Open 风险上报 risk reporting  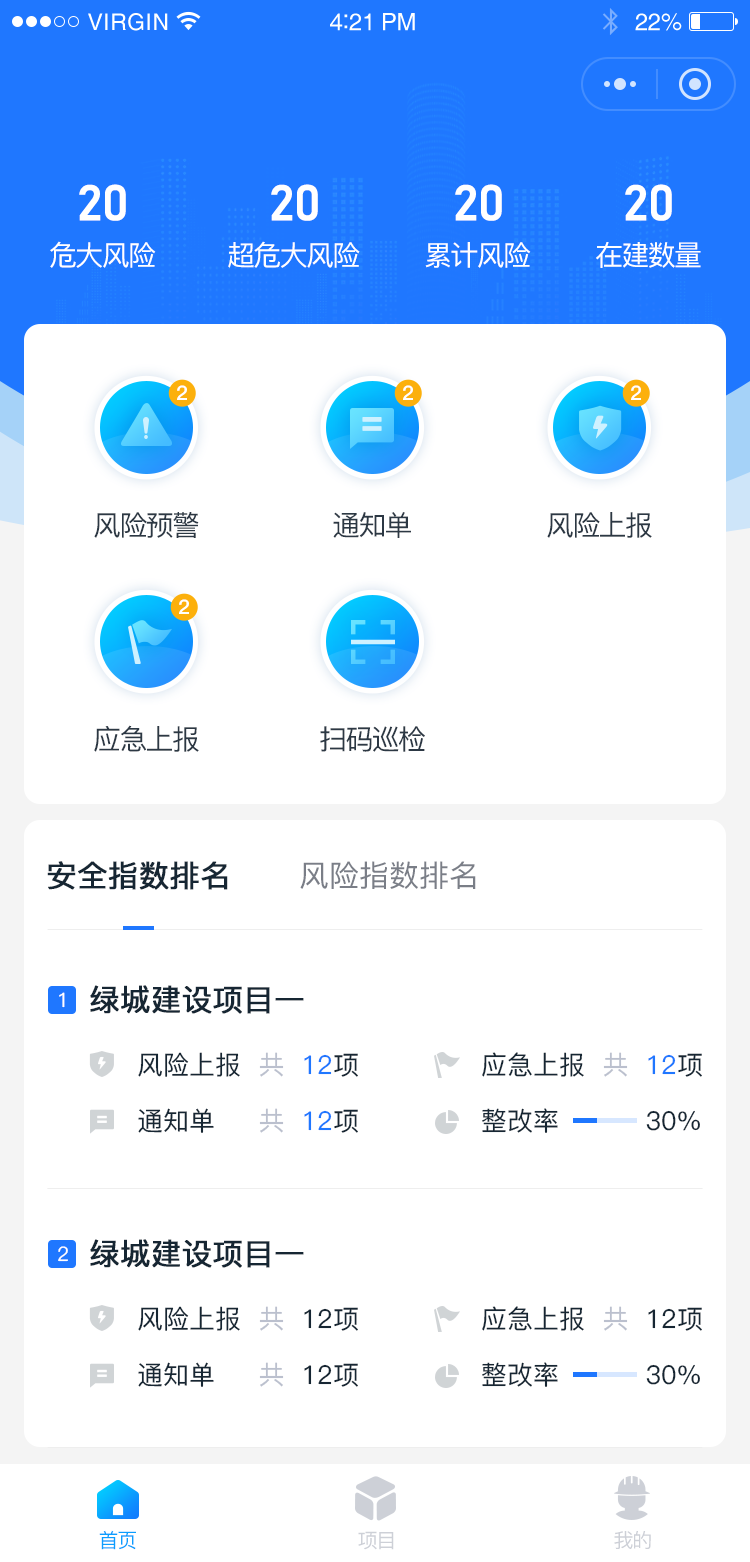(x=599, y=427)
